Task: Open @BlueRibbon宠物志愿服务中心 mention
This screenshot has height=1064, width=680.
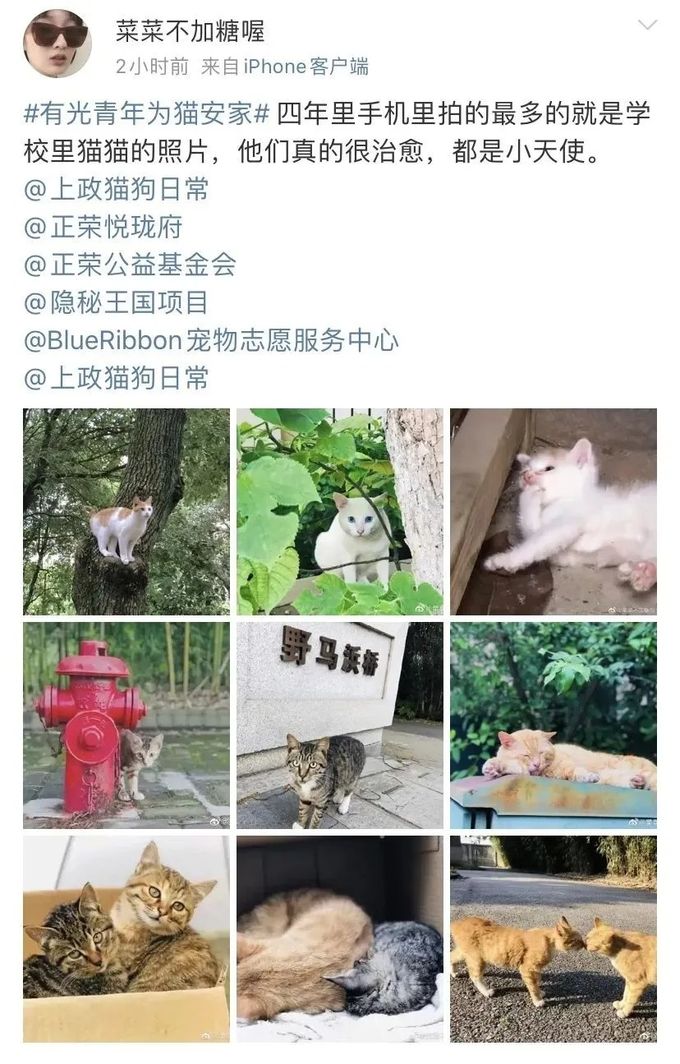Action: click(211, 340)
